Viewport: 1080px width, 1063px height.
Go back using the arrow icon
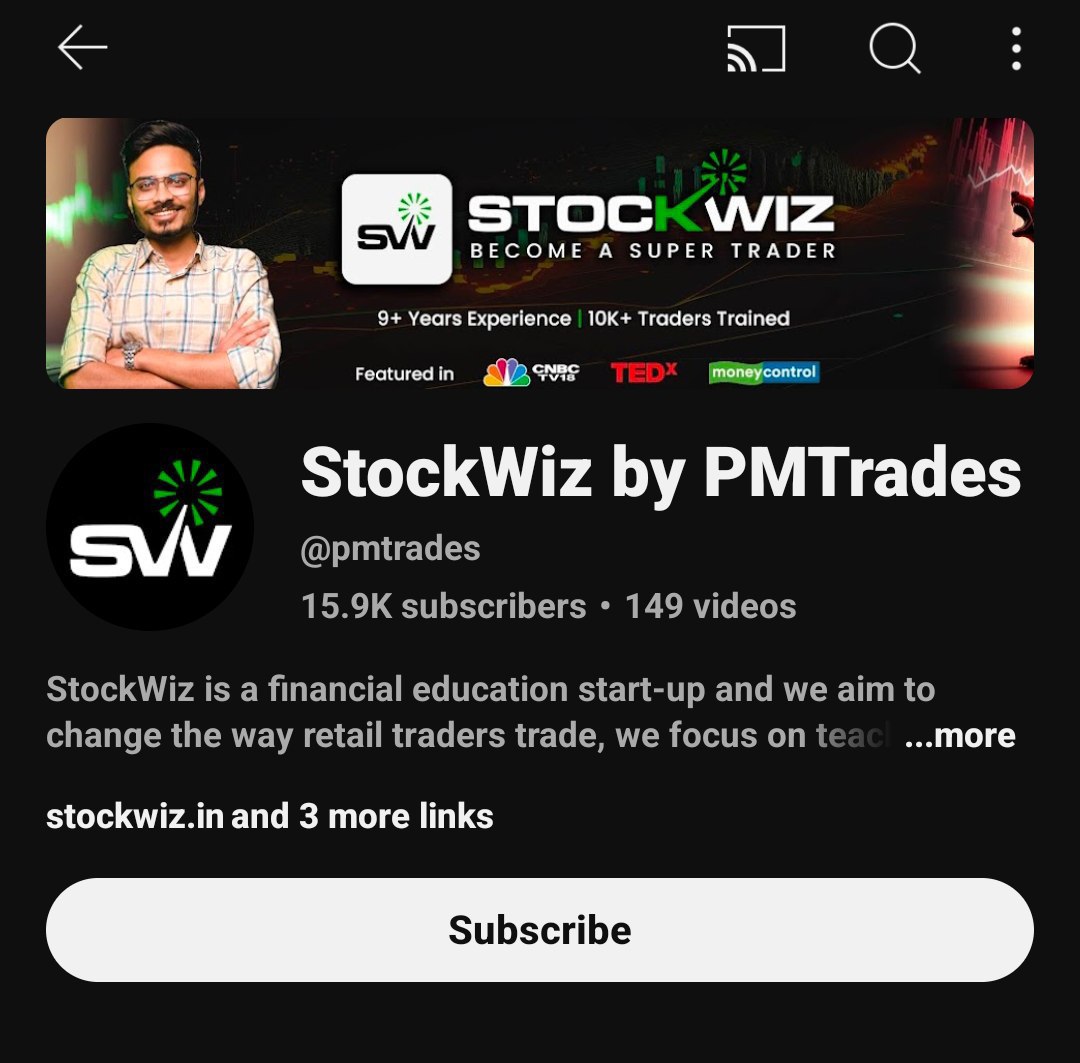coord(82,48)
